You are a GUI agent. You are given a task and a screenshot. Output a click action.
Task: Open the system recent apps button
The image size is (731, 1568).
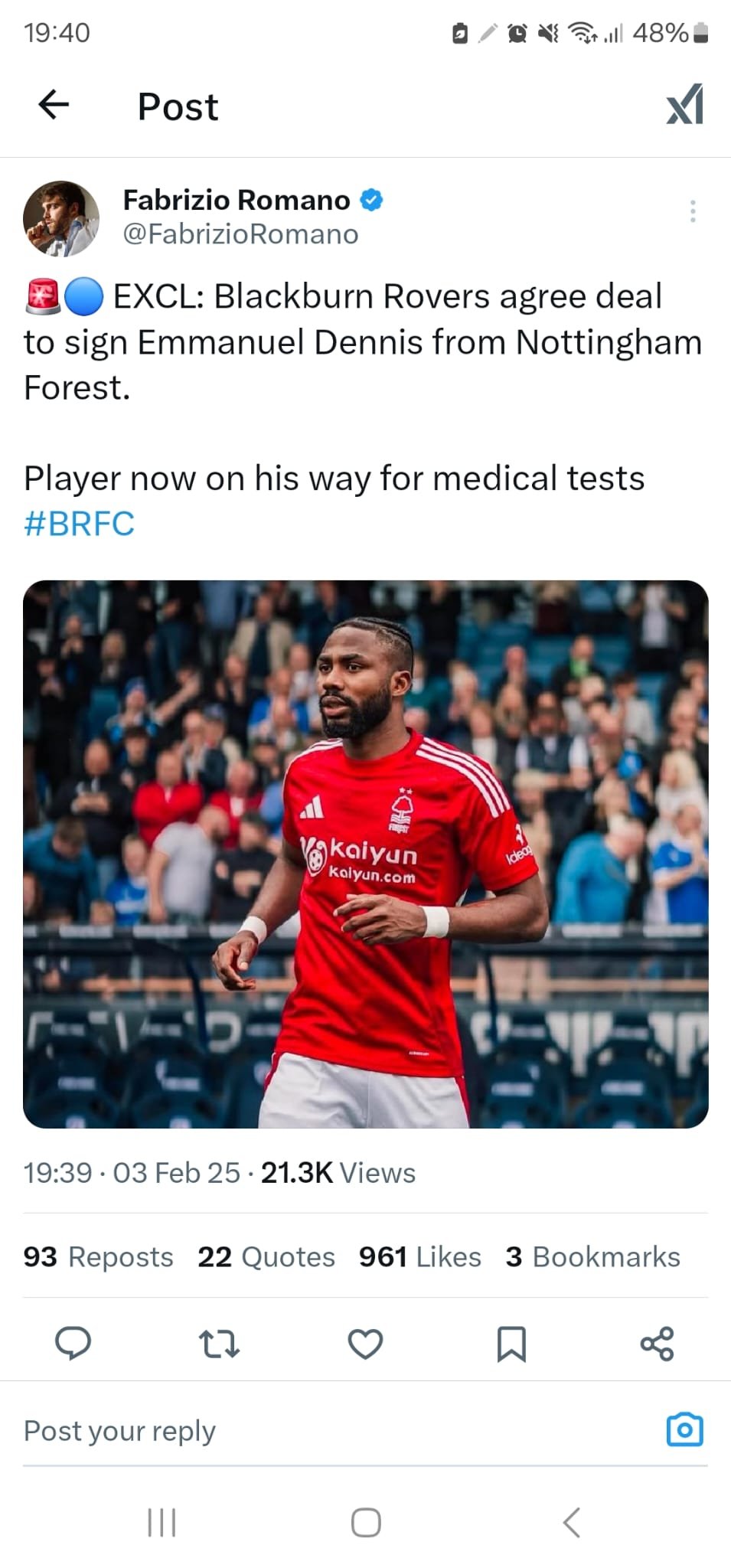click(x=162, y=1522)
